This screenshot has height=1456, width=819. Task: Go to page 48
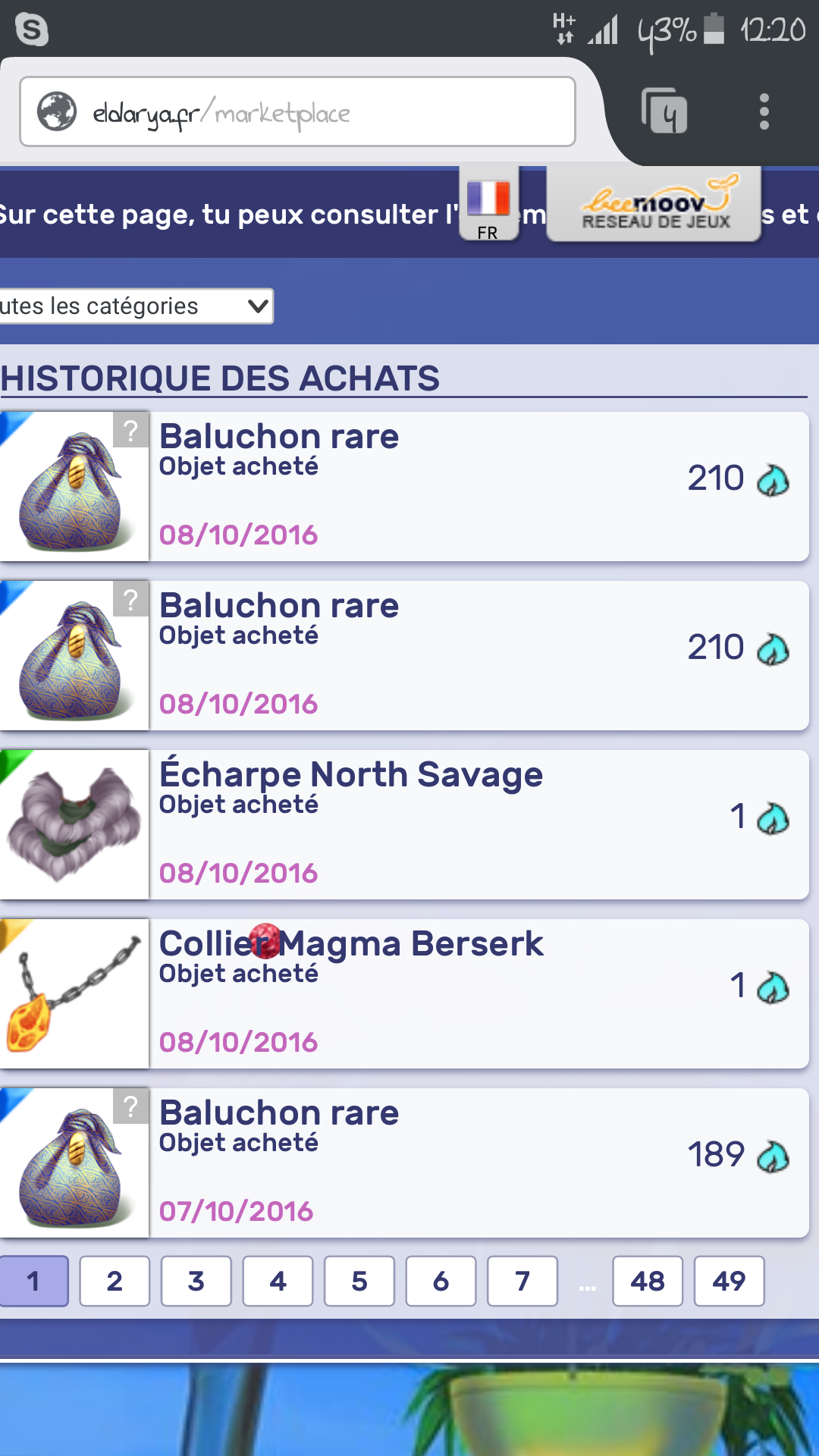[647, 1281]
